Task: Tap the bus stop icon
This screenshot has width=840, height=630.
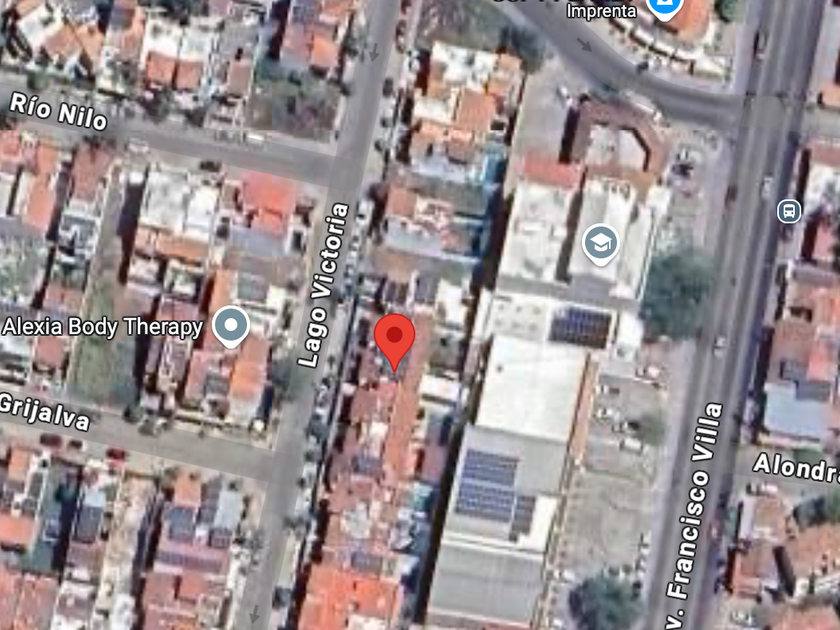Action: (789, 211)
